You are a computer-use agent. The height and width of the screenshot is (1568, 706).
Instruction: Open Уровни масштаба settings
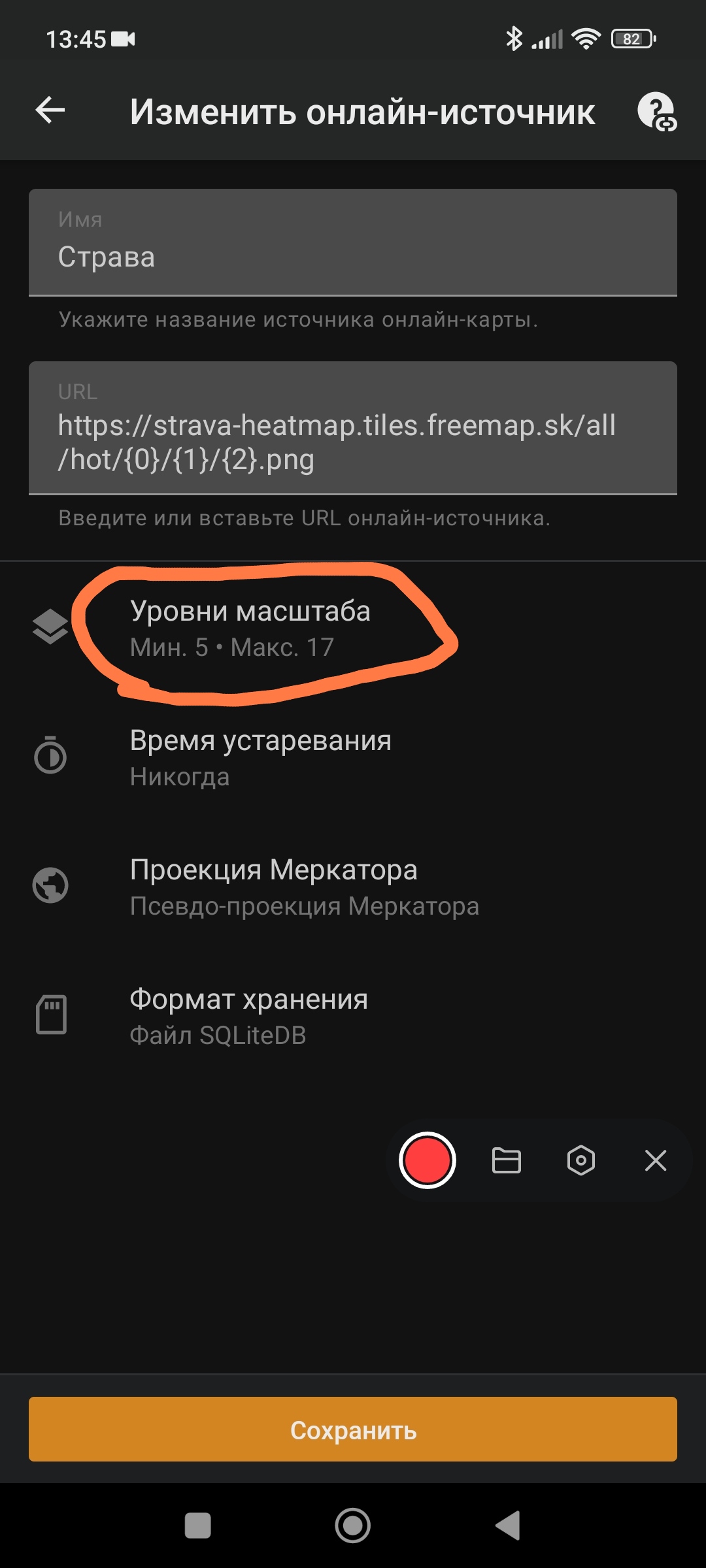251,628
